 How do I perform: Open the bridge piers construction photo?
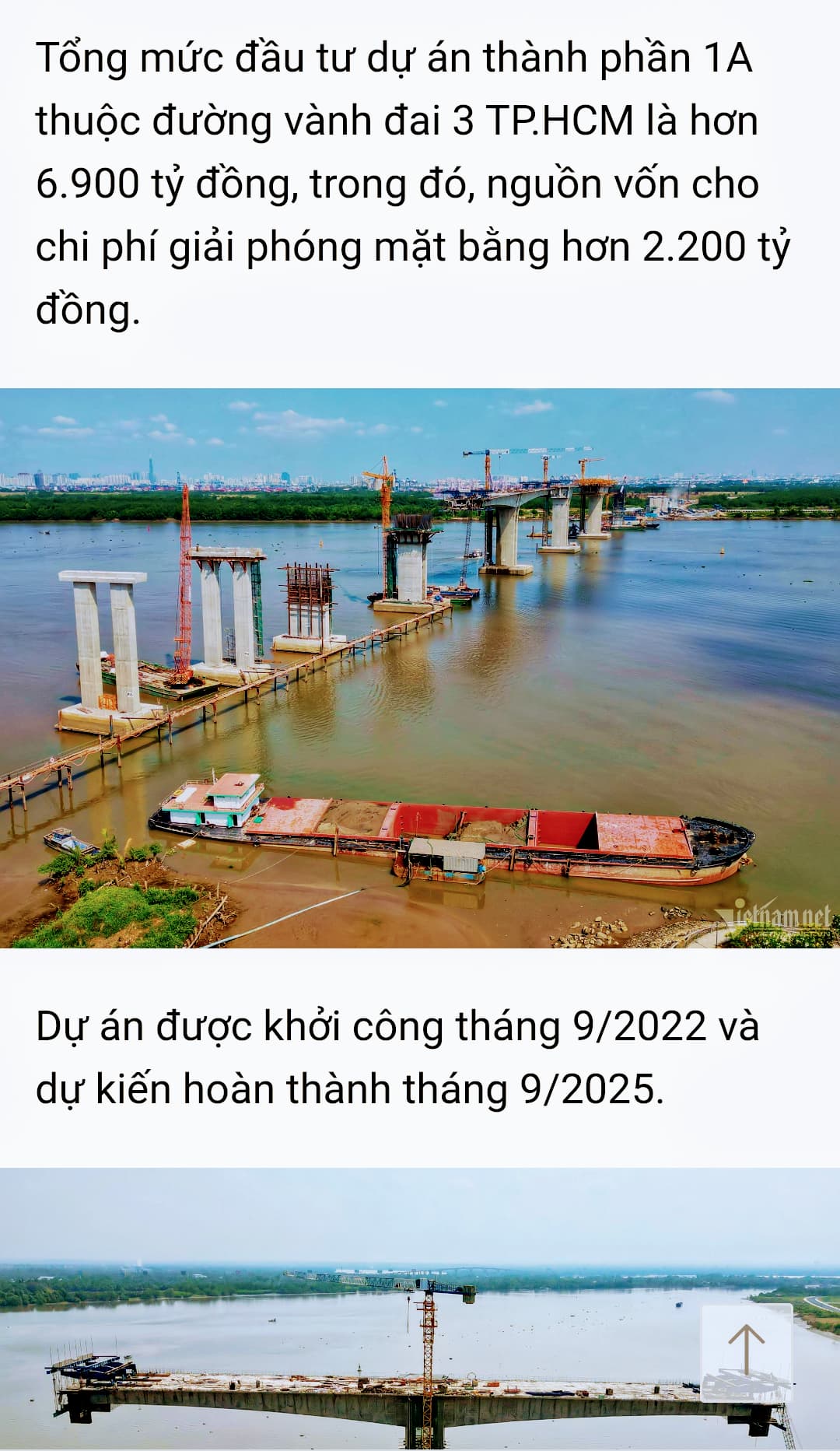pyautogui.click(x=420, y=668)
